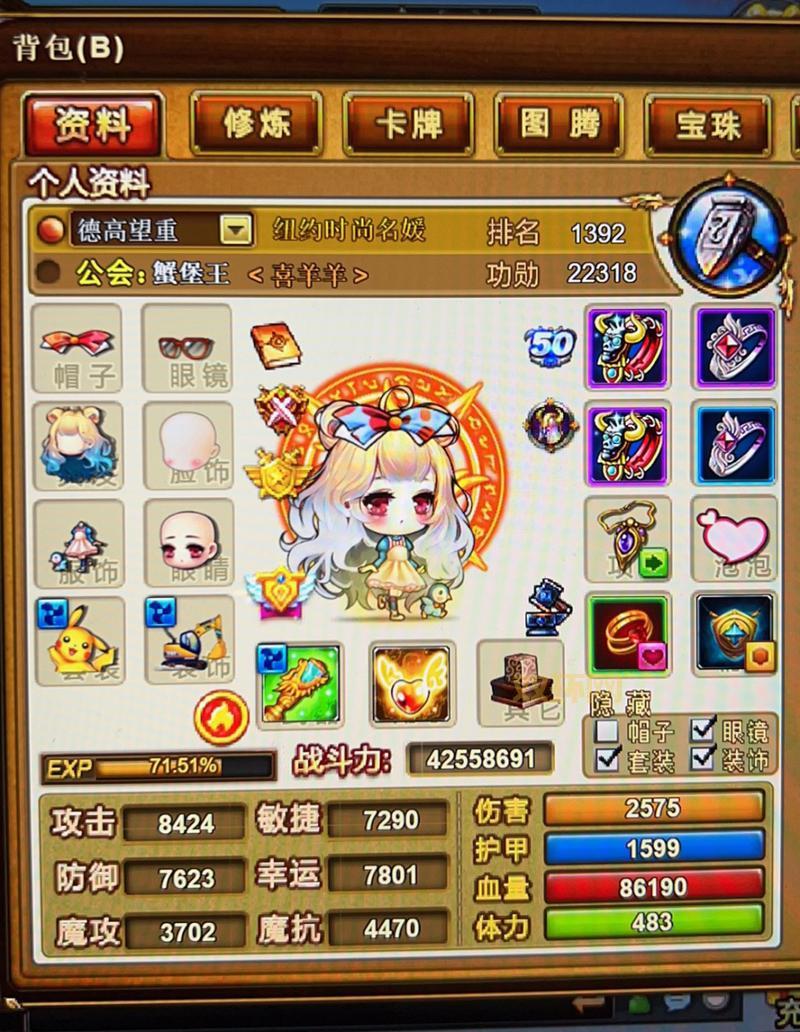
Task: Open the 宝珠 tab
Action: click(707, 125)
